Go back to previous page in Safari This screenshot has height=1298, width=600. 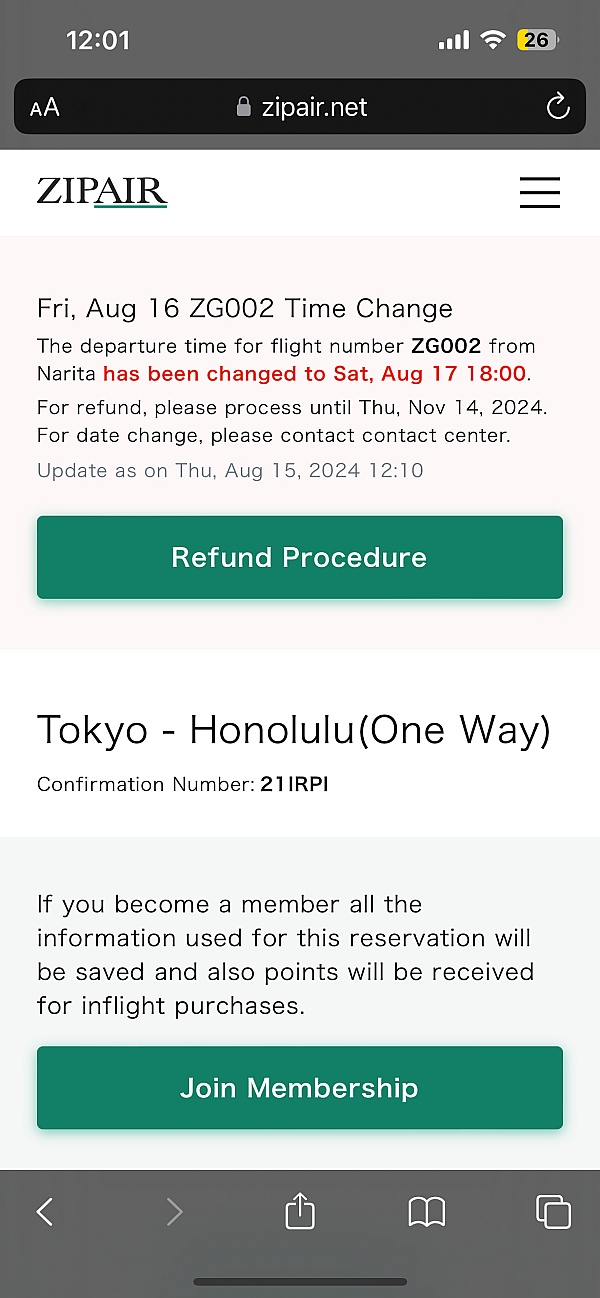pyautogui.click(x=45, y=1213)
